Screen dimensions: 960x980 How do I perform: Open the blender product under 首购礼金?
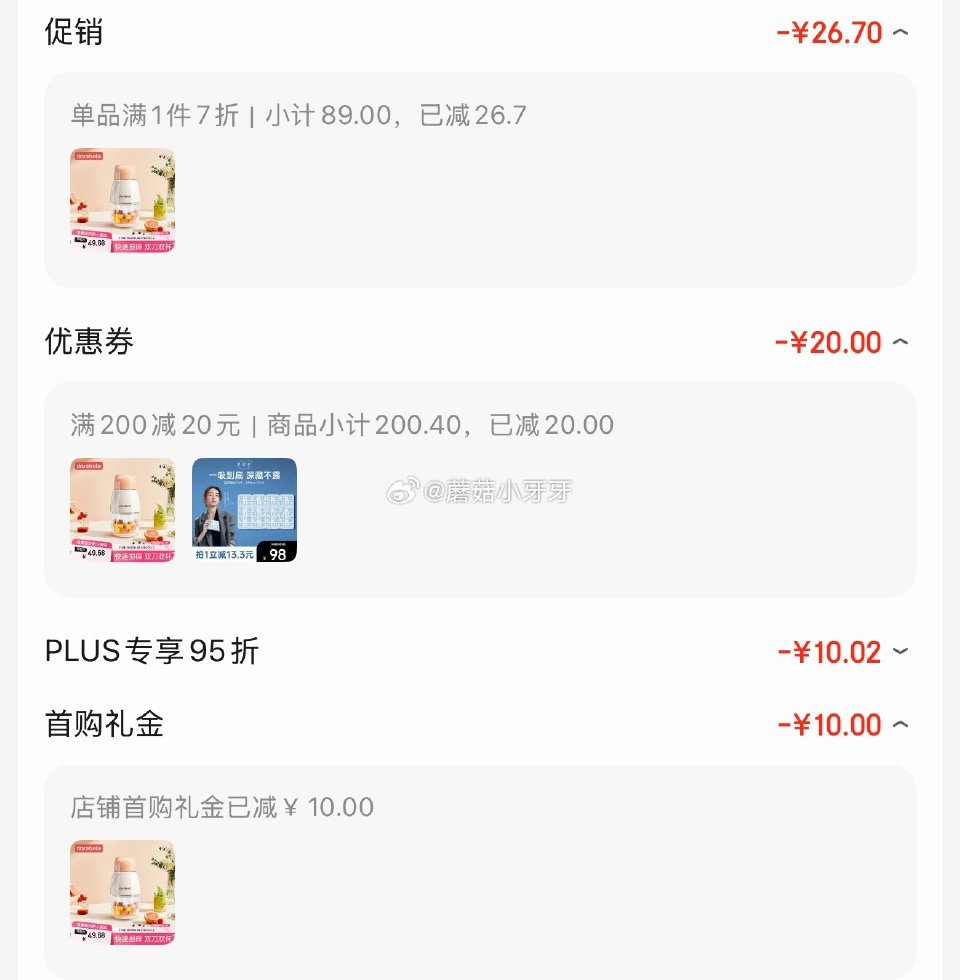click(x=123, y=892)
